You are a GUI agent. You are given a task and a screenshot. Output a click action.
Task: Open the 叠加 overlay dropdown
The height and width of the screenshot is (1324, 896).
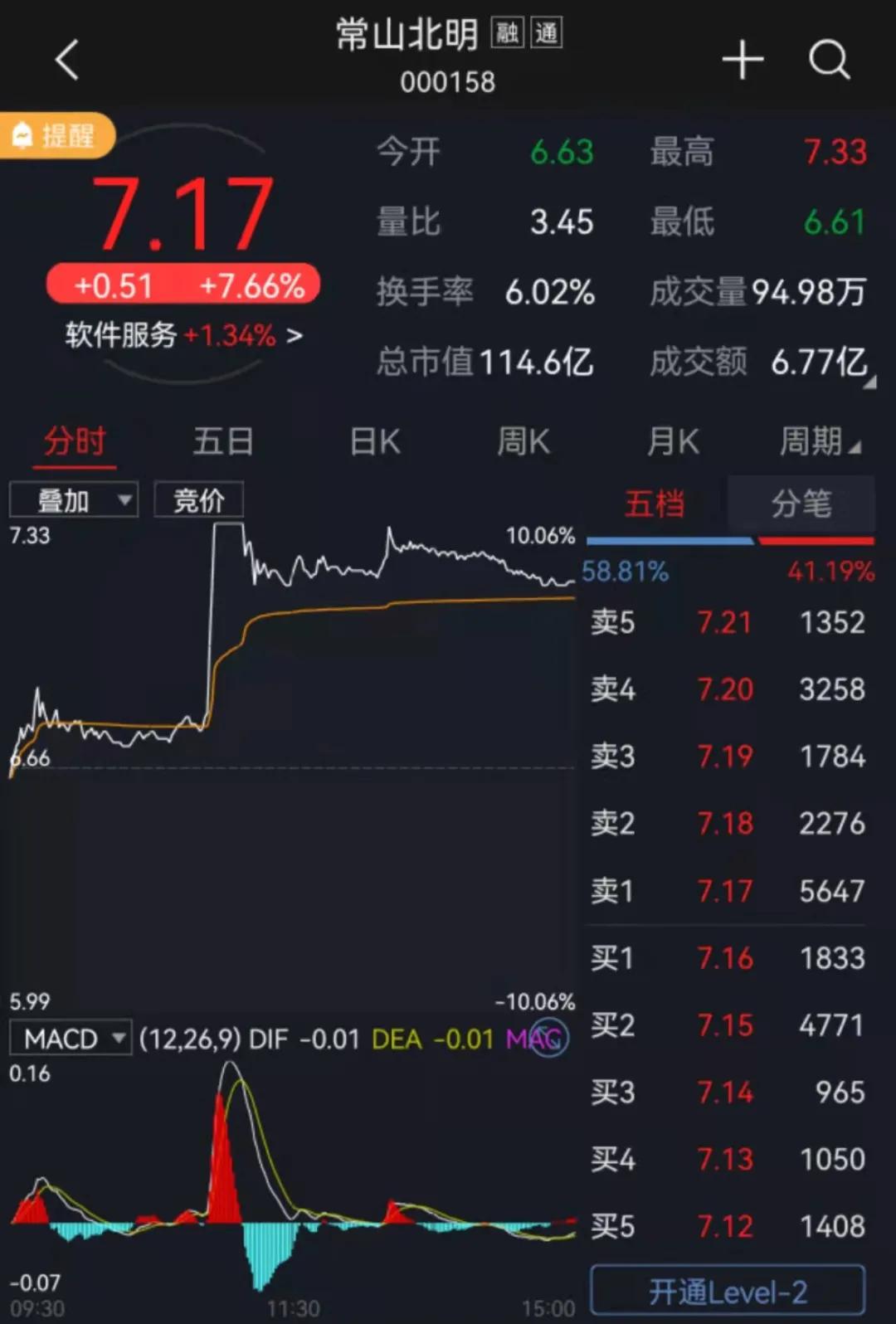(74, 499)
